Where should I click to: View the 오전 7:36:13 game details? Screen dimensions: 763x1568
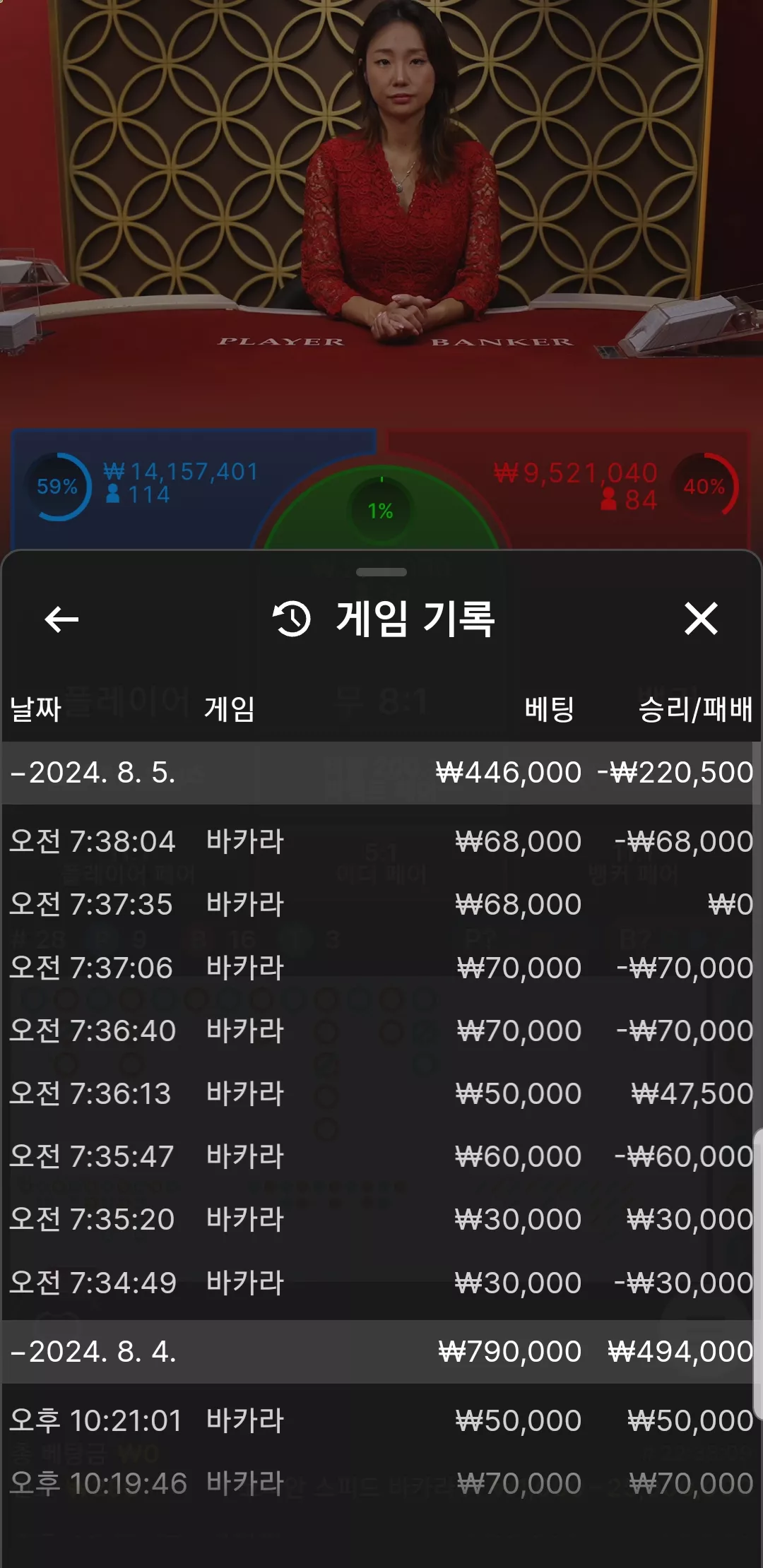tap(381, 1093)
